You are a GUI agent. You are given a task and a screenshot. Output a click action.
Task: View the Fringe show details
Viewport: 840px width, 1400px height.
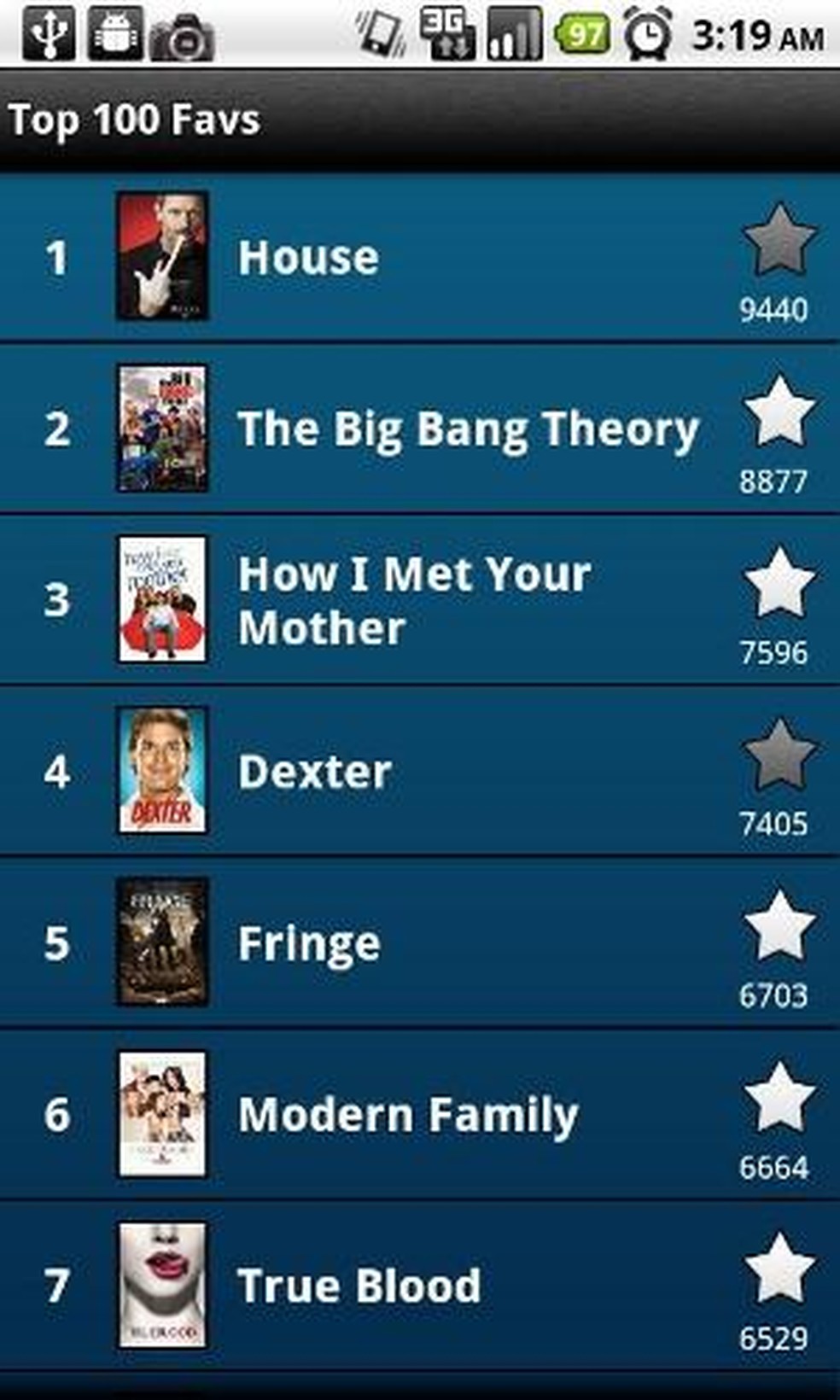point(309,943)
